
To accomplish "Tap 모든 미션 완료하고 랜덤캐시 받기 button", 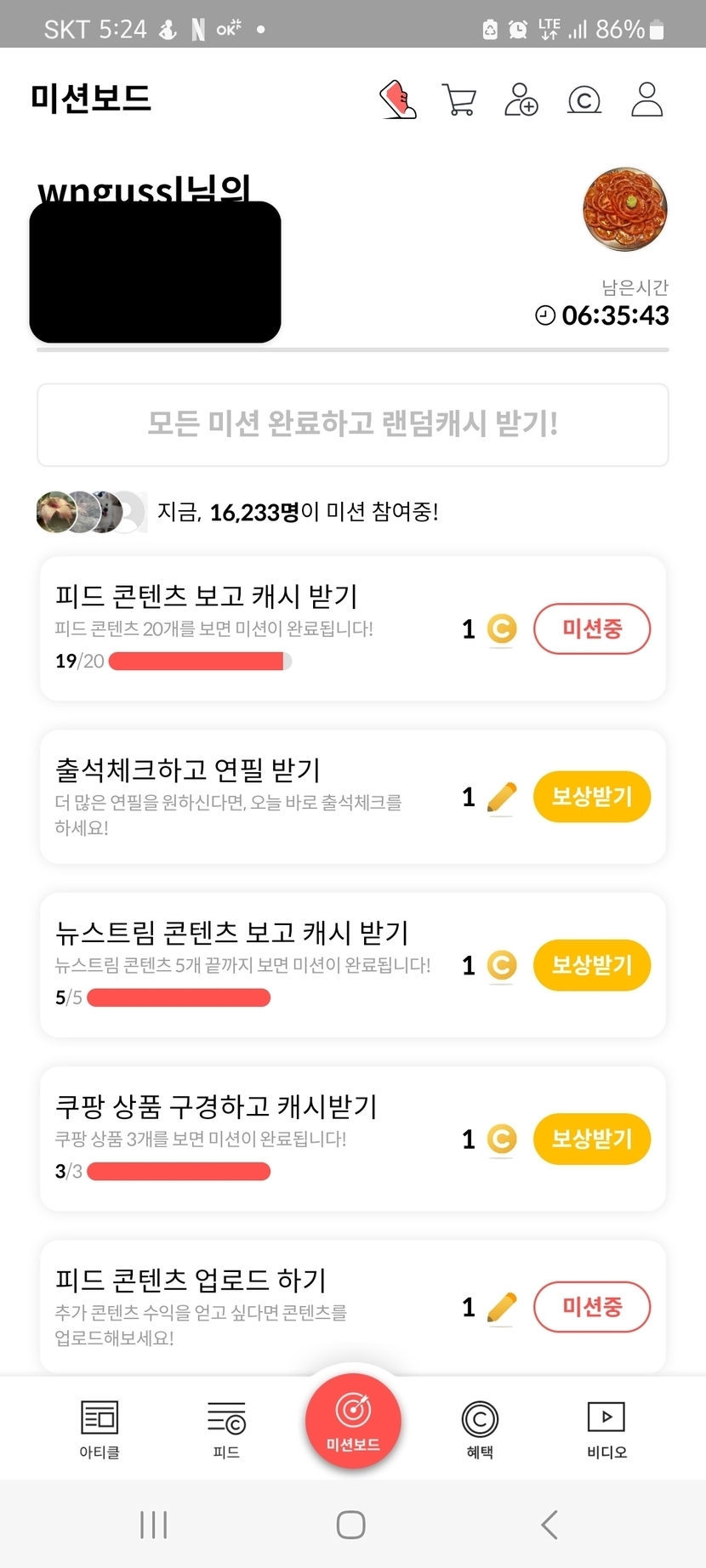I will point(353,424).
